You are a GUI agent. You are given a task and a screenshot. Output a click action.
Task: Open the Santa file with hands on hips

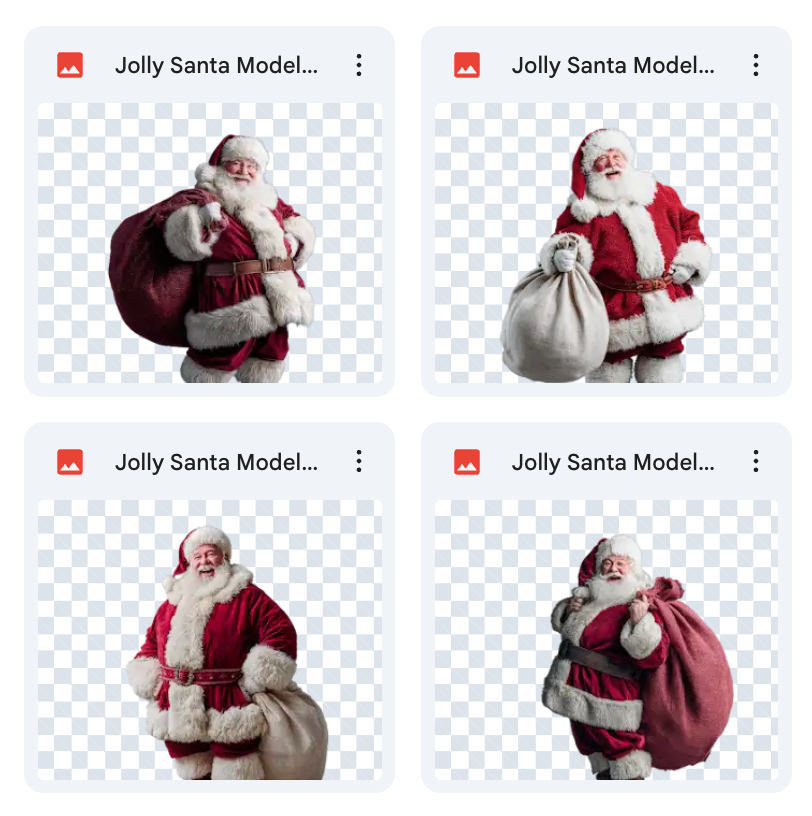pos(209,640)
